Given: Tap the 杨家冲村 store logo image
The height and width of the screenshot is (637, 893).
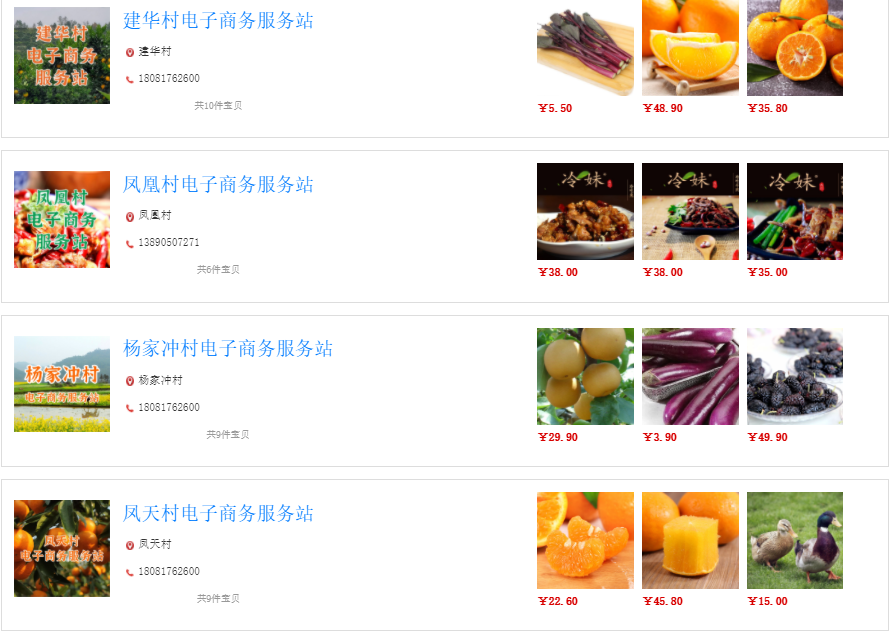Looking at the screenshot, I should click(x=62, y=384).
